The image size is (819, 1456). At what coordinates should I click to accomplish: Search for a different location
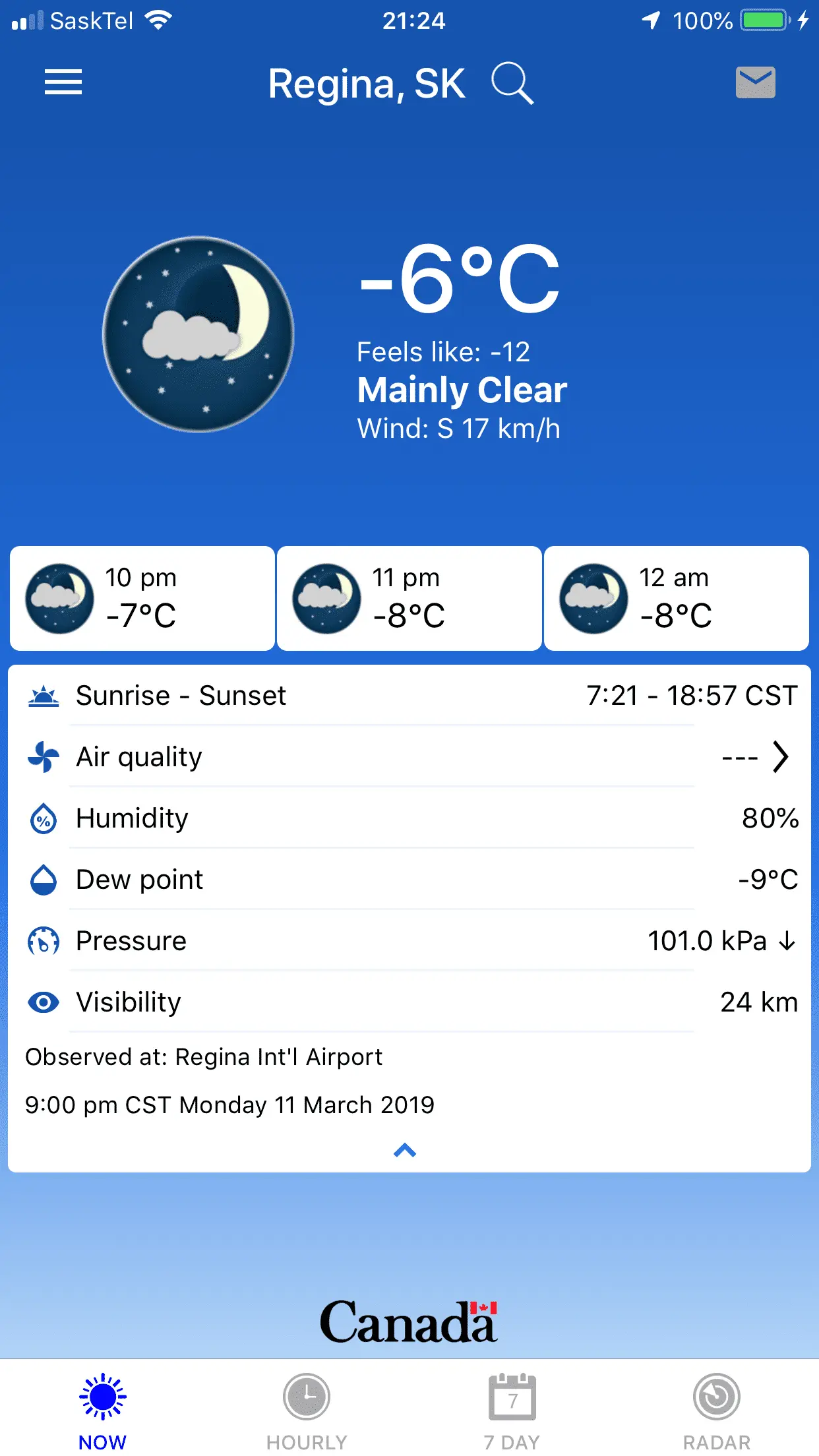(512, 84)
